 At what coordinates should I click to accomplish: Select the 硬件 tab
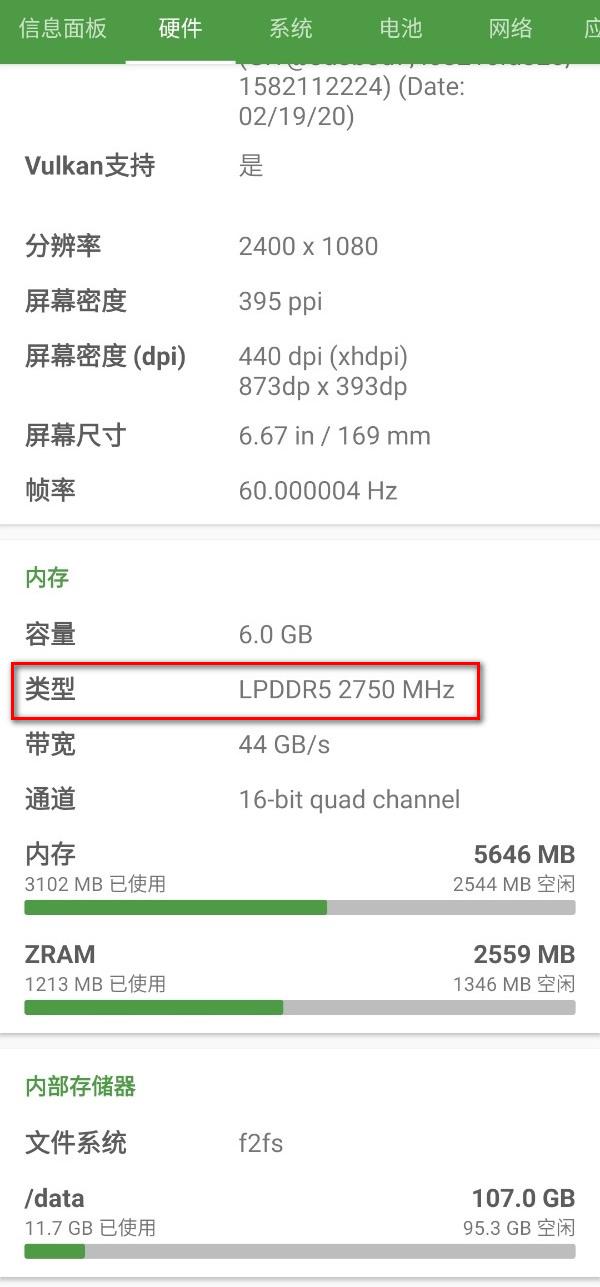point(180,29)
